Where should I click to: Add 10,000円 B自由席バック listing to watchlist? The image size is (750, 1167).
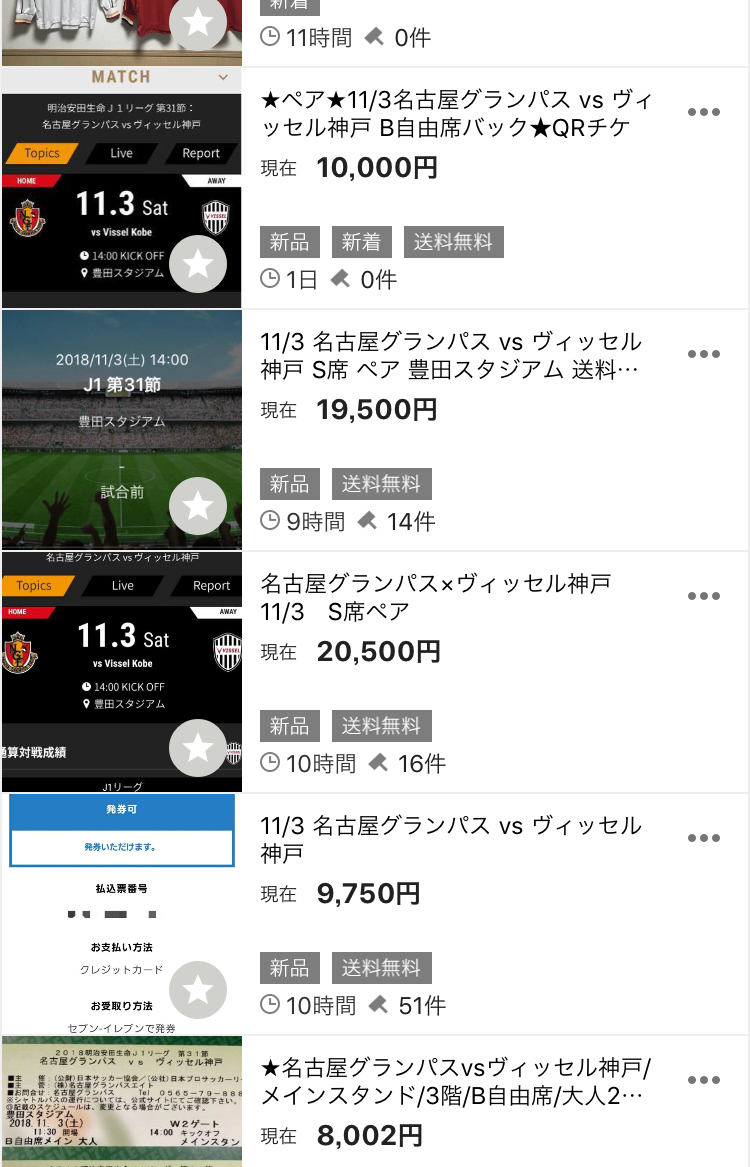tap(198, 264)
